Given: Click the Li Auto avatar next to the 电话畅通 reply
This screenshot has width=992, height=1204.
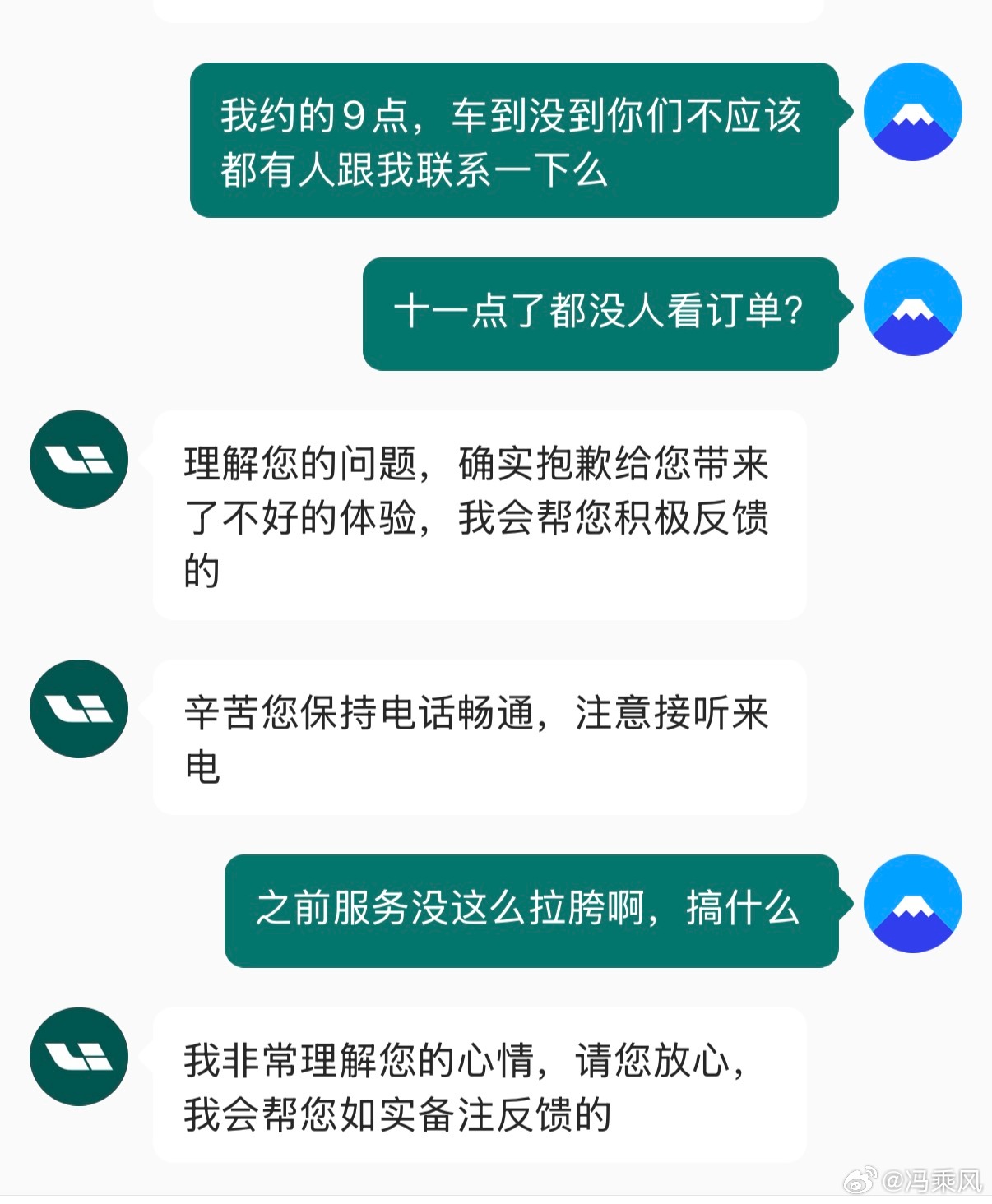Looking at the screenshot, I should 80,709.
